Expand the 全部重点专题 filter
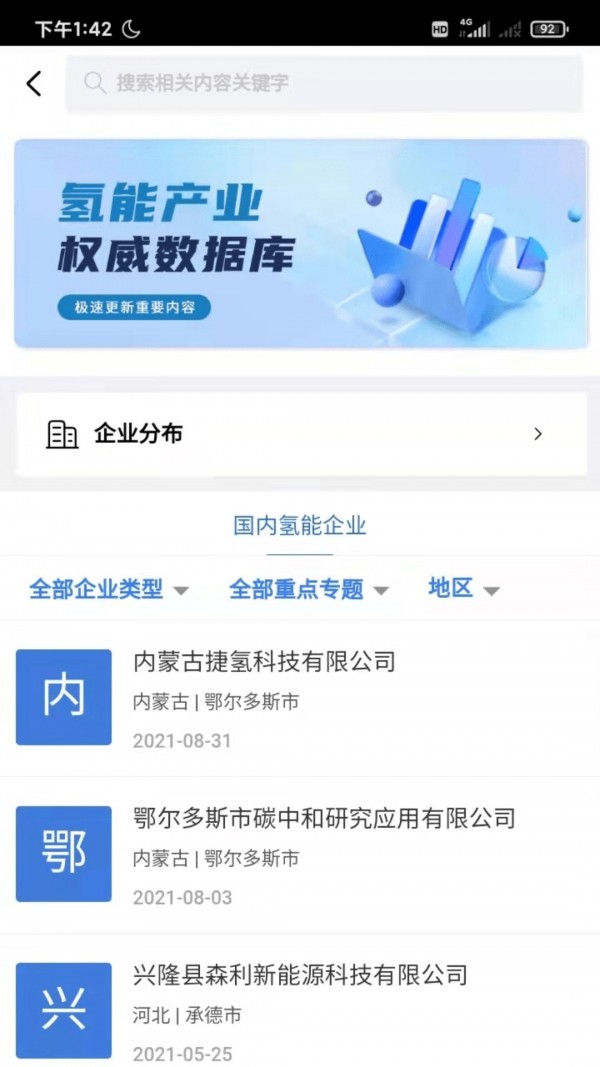 308,589
